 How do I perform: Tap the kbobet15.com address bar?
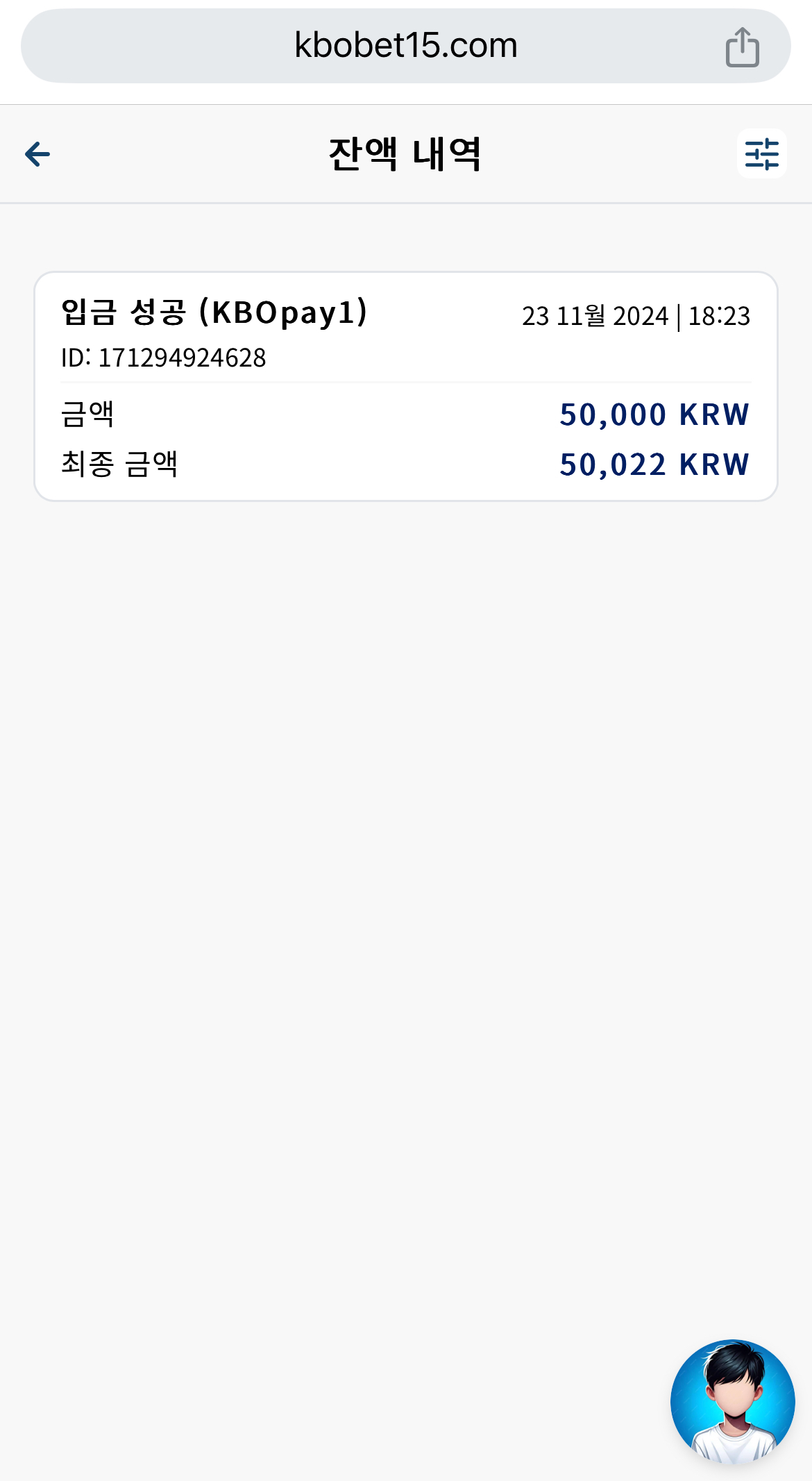tap(406, 46)
